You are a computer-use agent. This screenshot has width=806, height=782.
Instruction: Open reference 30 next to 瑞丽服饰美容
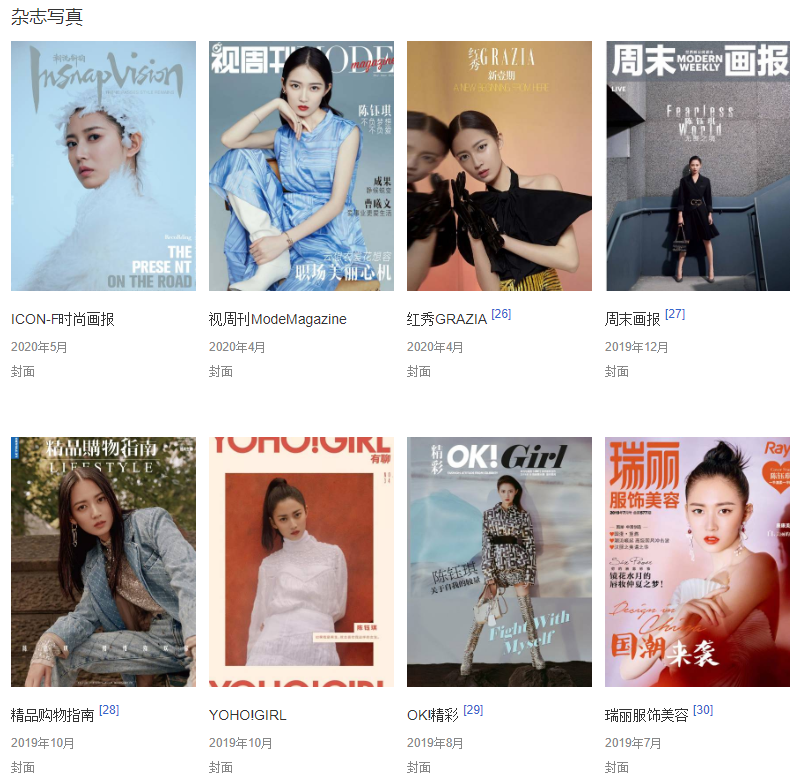(703, 710)
